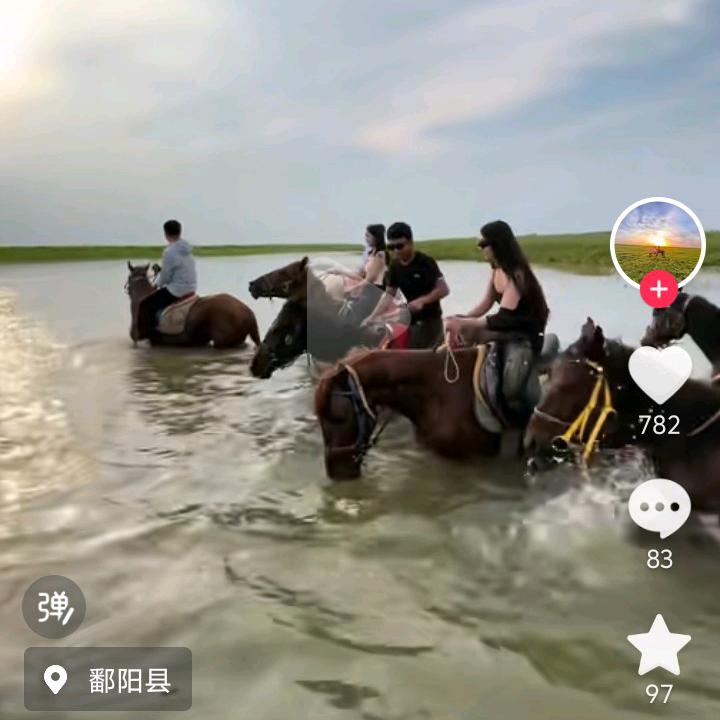Toggle the bullet comments (弹) button
Image resolution: width=720 pixels, height=720 pixels.
(x=54, y=607)
